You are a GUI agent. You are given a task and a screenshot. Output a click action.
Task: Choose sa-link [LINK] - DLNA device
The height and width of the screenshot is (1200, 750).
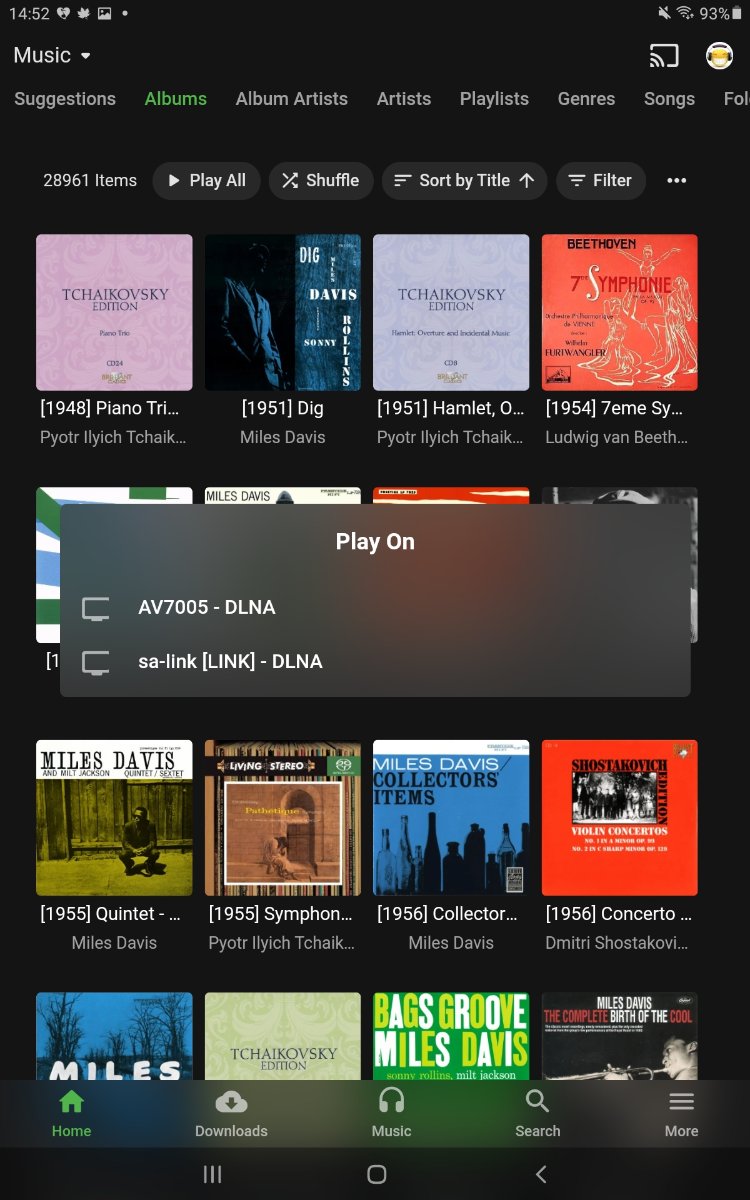pos(375,661)
